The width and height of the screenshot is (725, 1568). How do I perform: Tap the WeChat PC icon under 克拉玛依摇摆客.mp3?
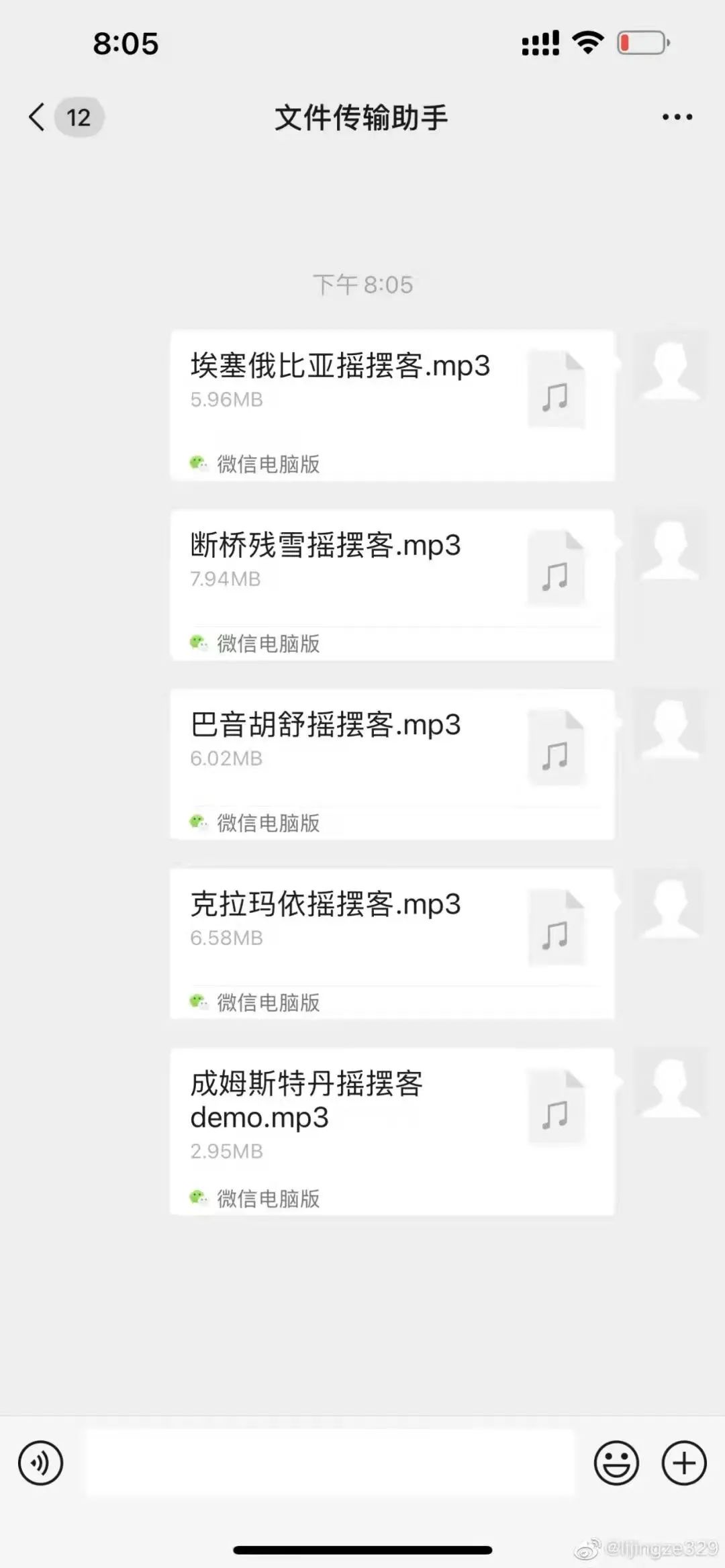tap(199, 1000)
